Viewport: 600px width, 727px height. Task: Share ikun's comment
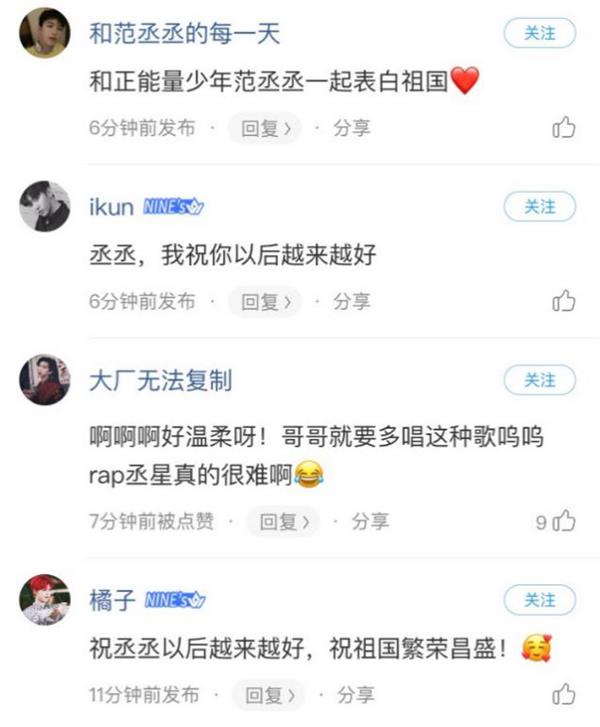[x=351, y=301]
